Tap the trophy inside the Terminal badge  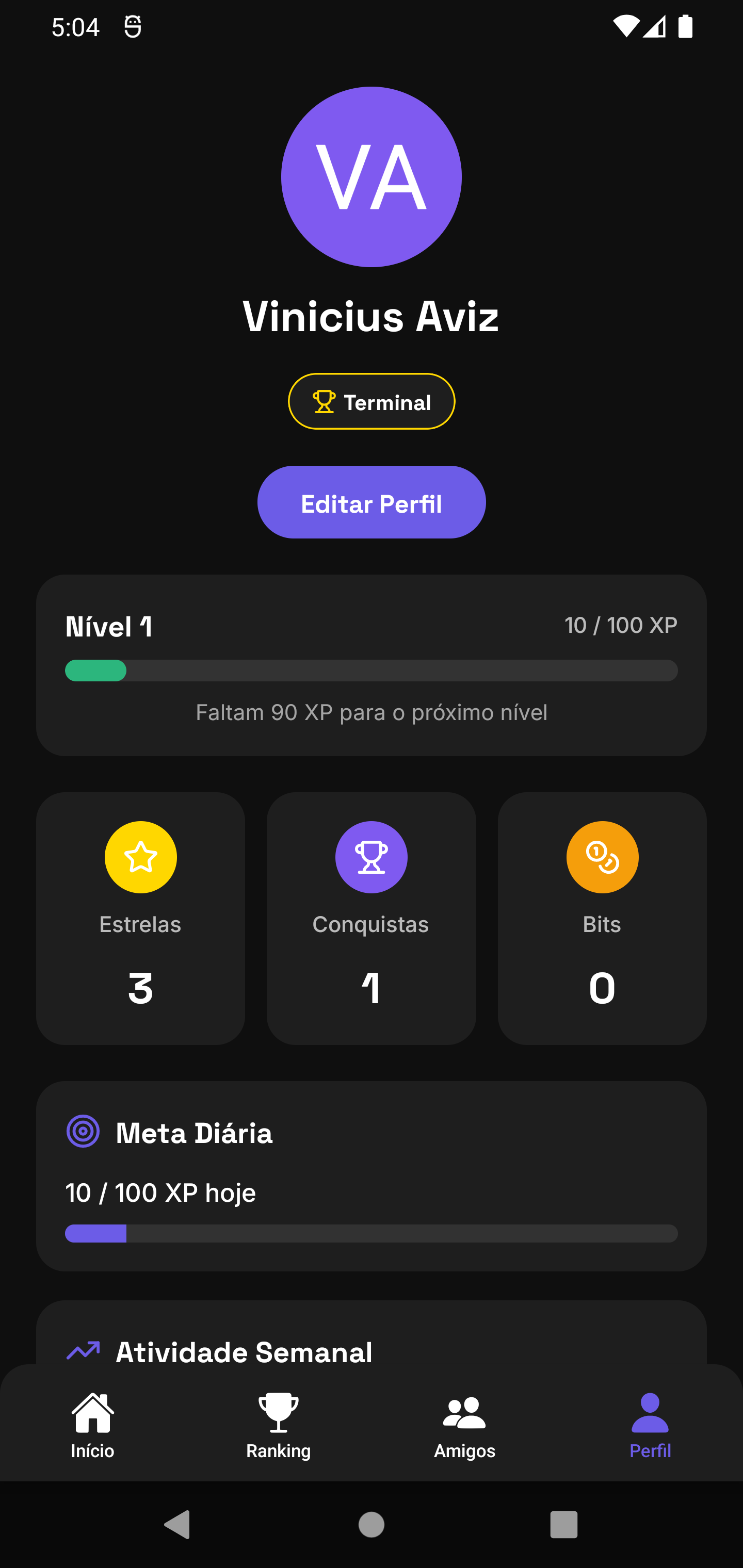point(324,401)
